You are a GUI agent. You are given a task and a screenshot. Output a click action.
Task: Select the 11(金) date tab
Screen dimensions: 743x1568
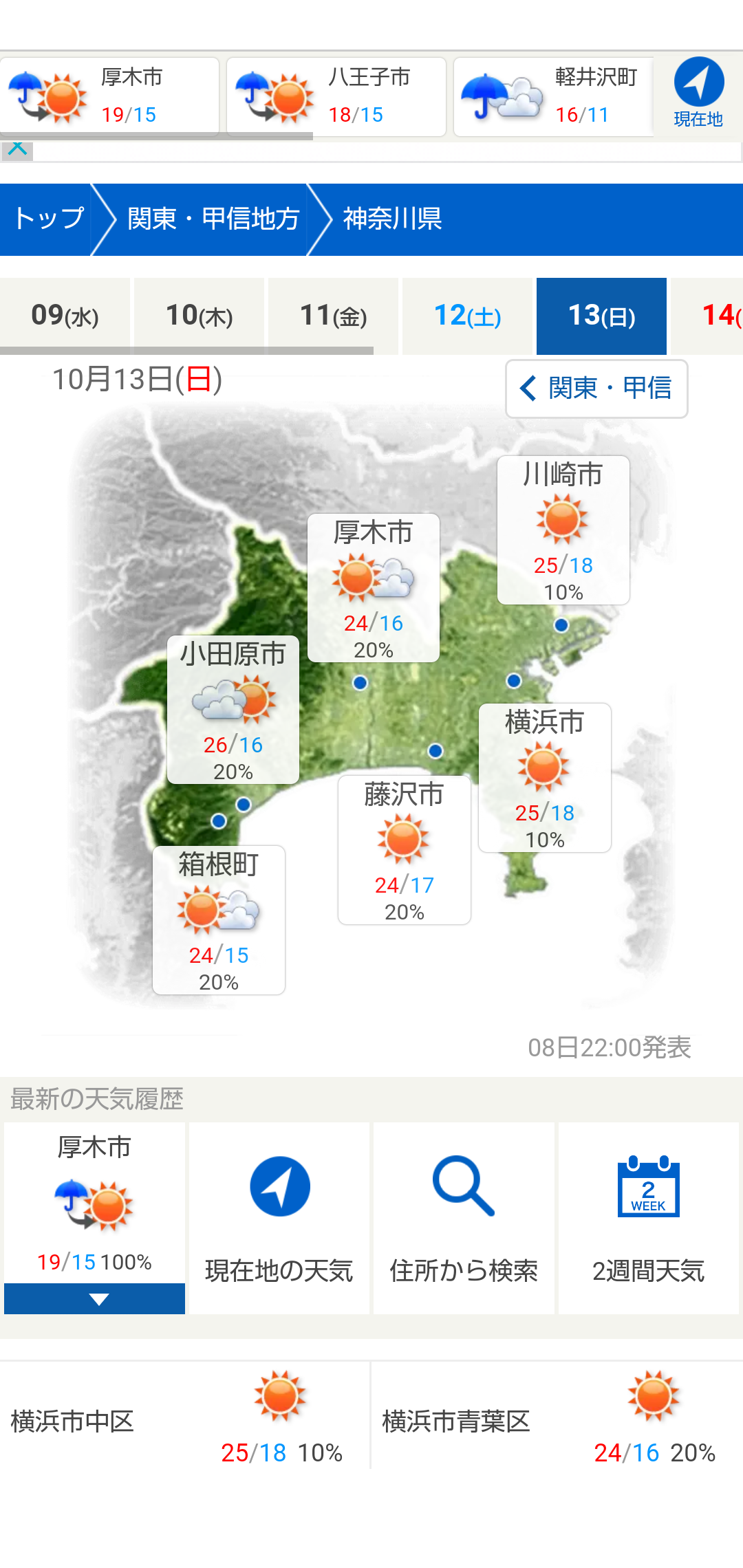point(333,316)
